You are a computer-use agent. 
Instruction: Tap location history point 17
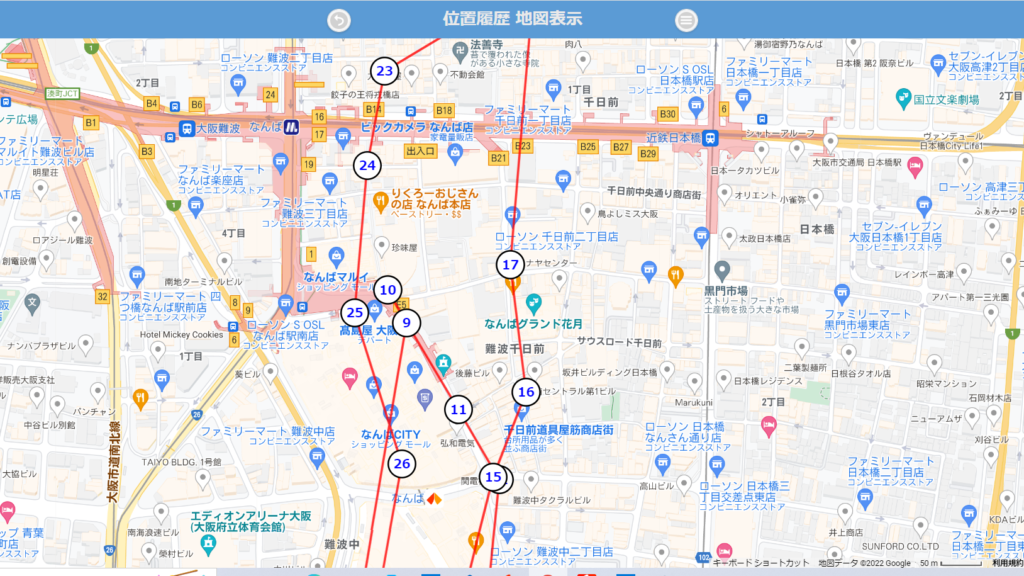click(x=510, y=265)
